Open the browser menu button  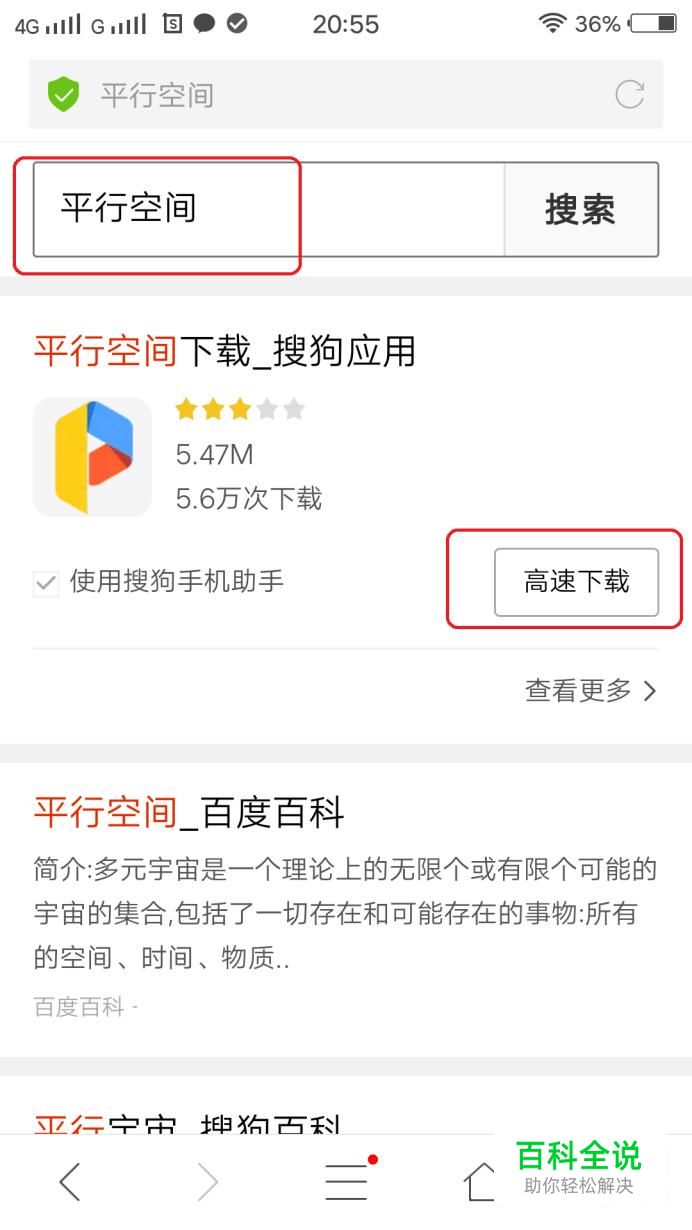[x=346, y=1182]
